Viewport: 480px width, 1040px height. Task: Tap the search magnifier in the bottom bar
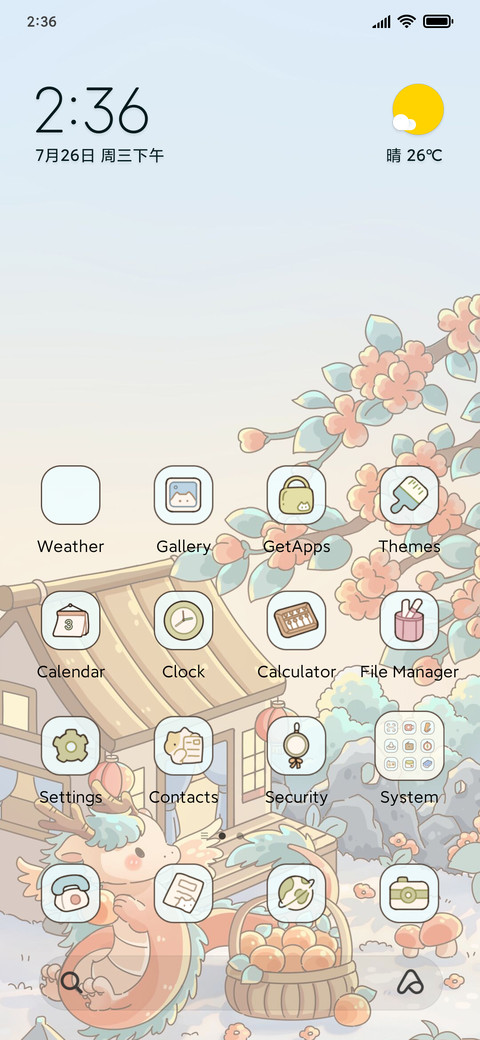coord(72,982)
